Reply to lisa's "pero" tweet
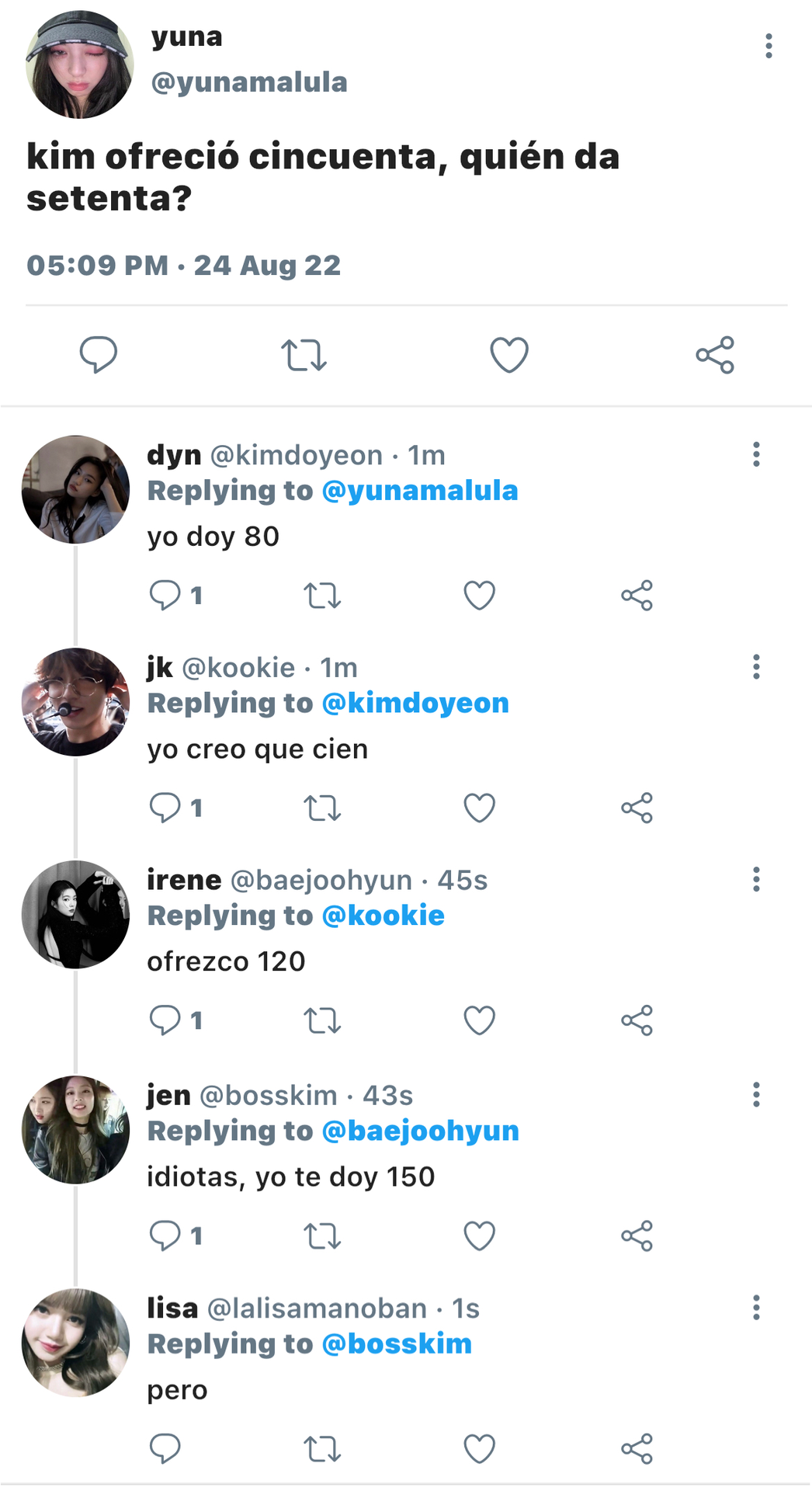 (x=165, y=1449)
